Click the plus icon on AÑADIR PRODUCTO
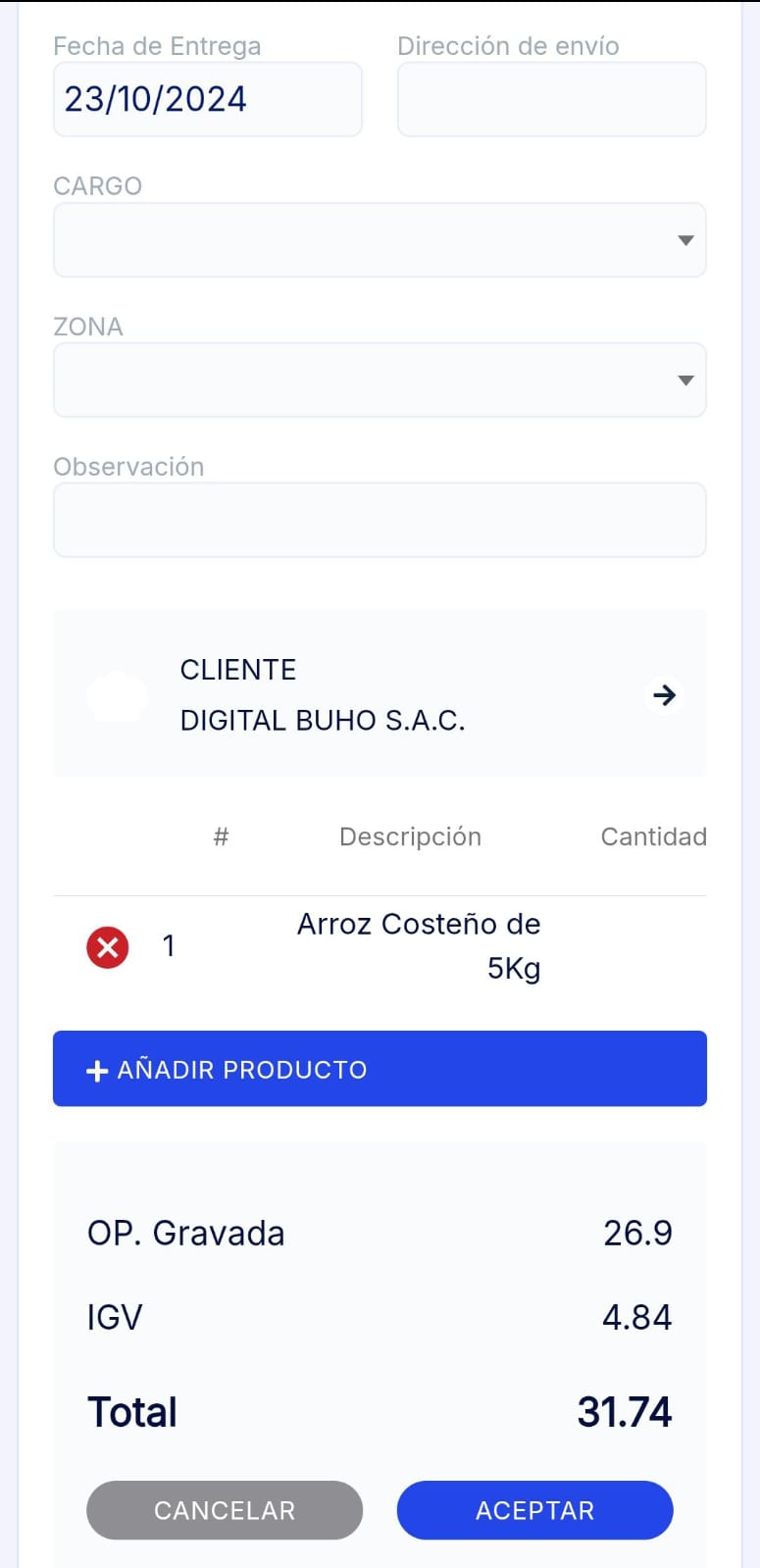This screenshot has width=760, height=1568. (96, 1069)
